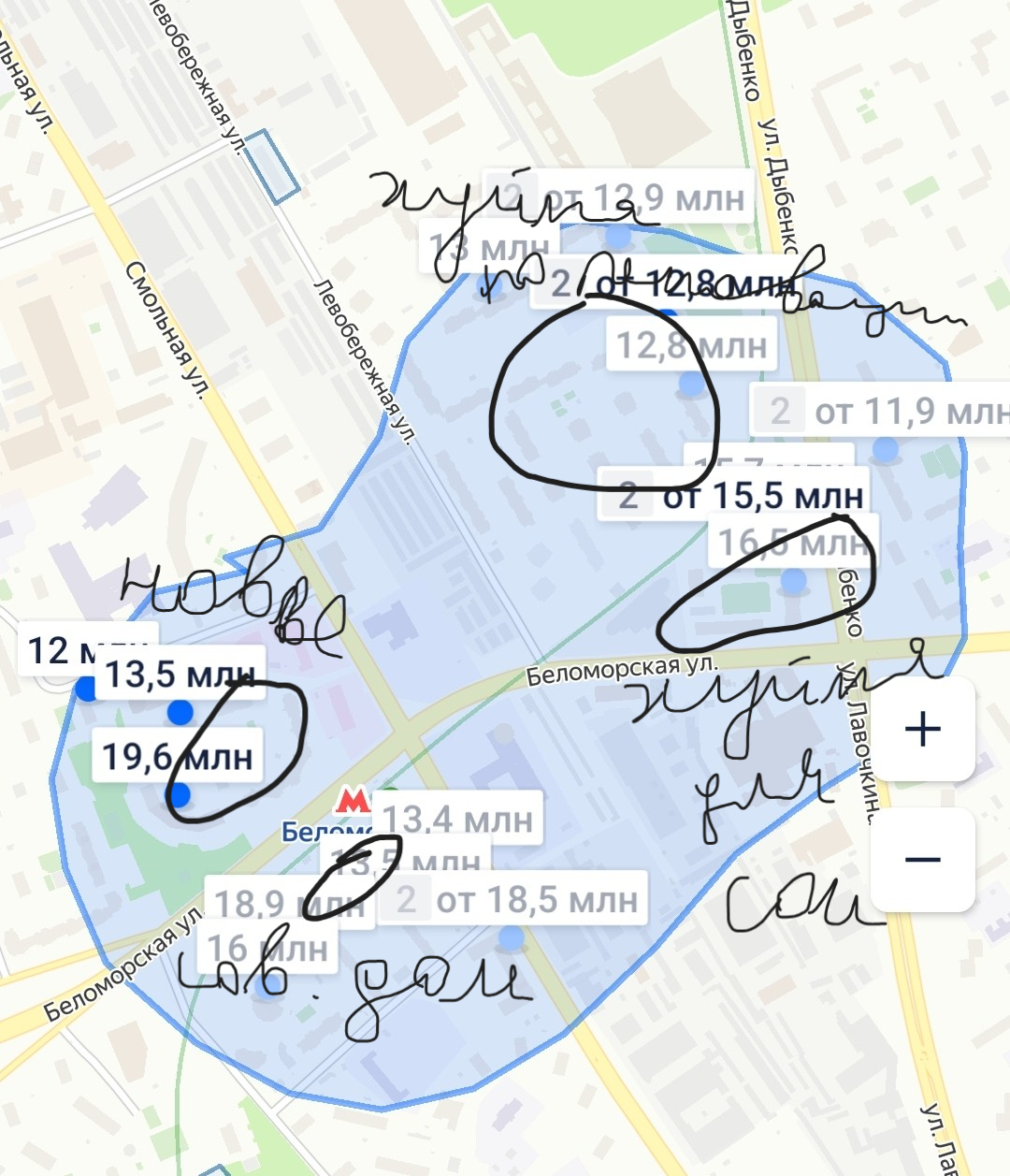
Task: Open the 19,6 млн listing marker
Action: [177, 757]
